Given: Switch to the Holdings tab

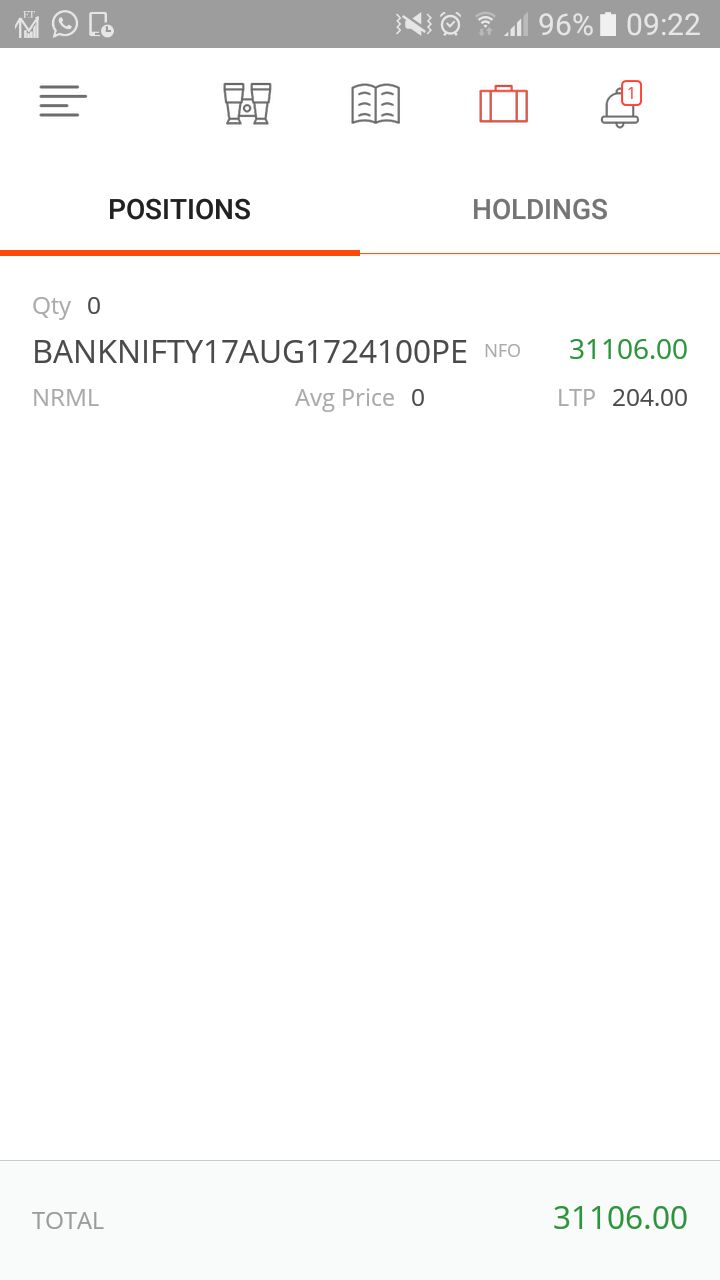Looking at the screenshot, I should [540, 209].
